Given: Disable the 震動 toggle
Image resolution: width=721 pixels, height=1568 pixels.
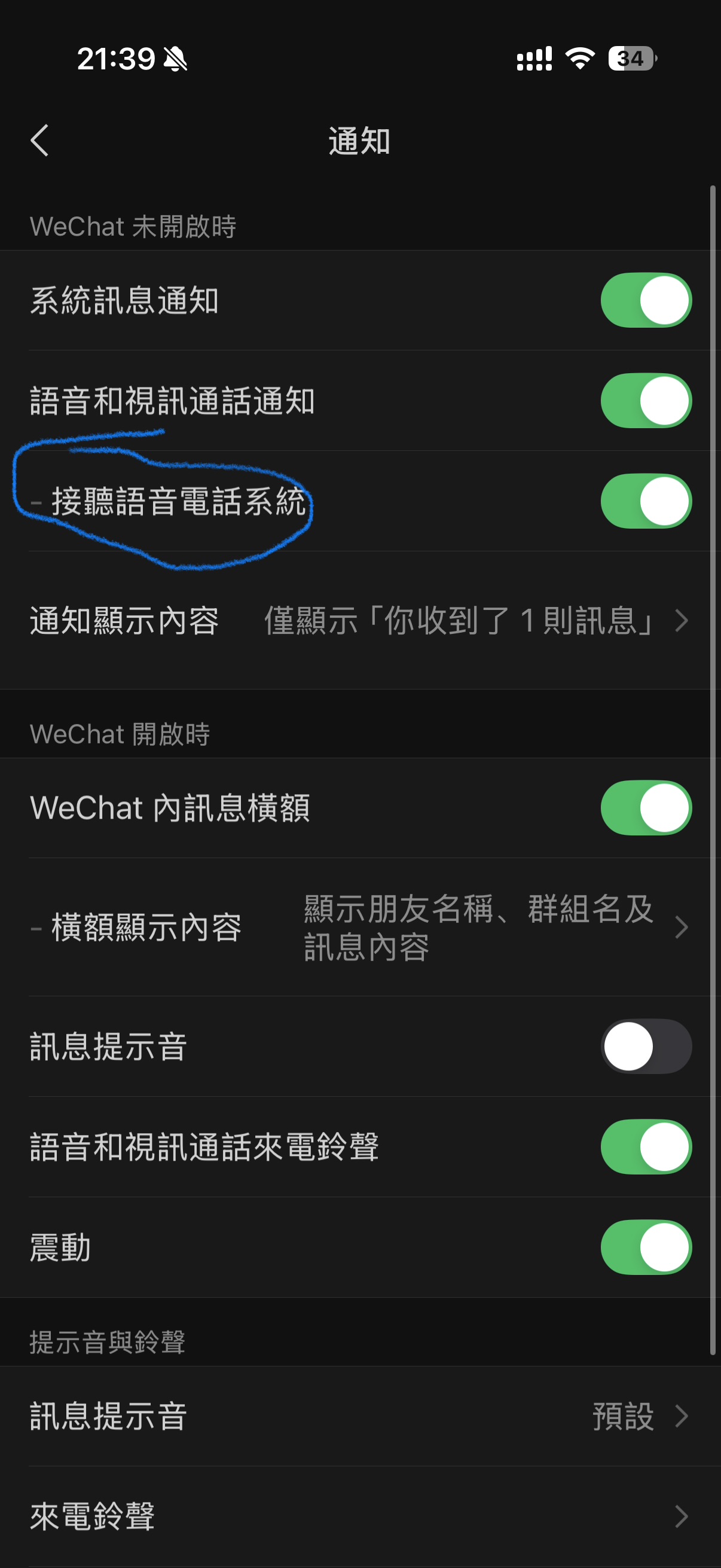Looking at the screenshot, I should coord(646,1247).
